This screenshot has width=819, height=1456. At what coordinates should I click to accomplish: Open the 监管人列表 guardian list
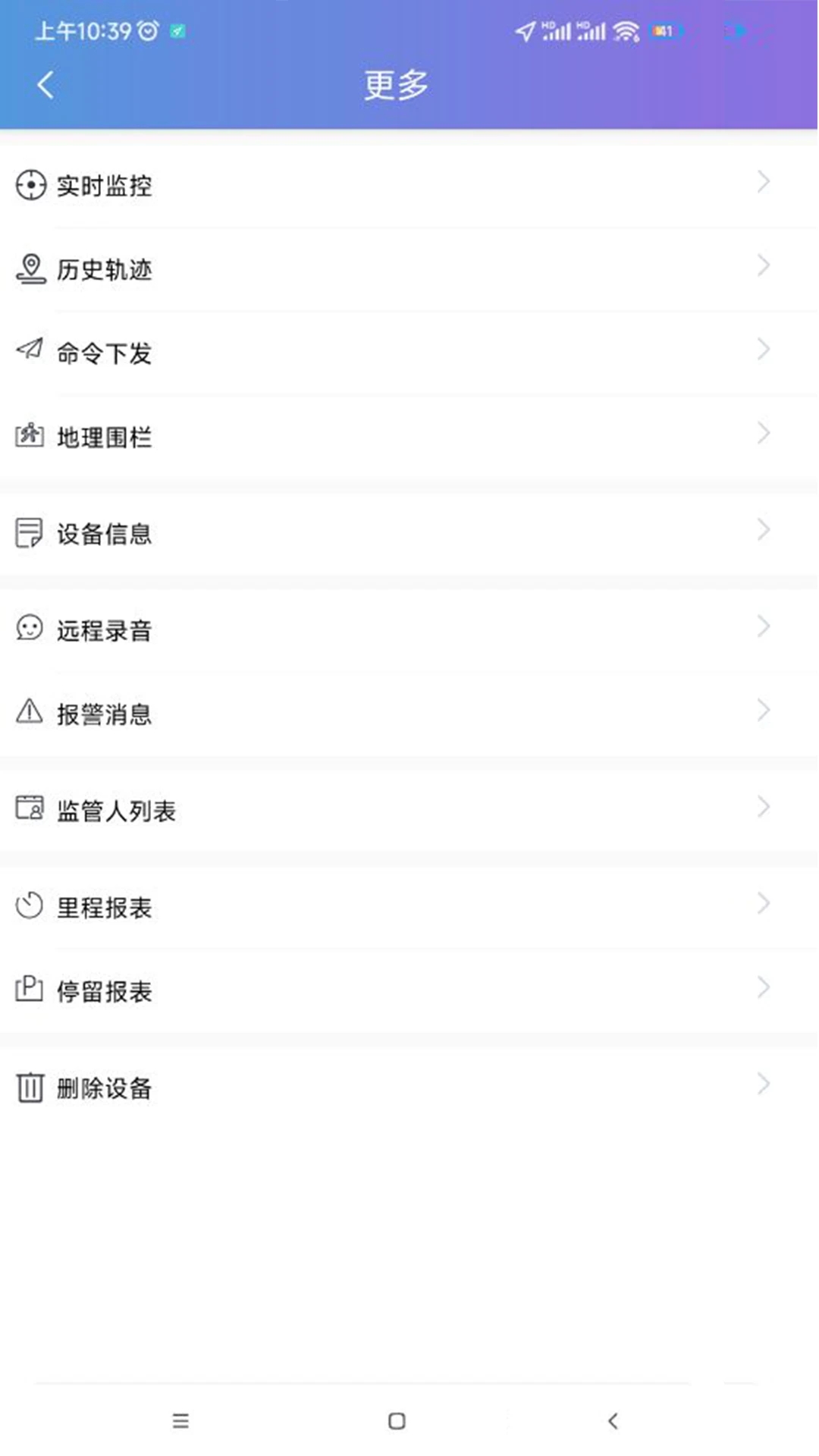click(118, 810)
